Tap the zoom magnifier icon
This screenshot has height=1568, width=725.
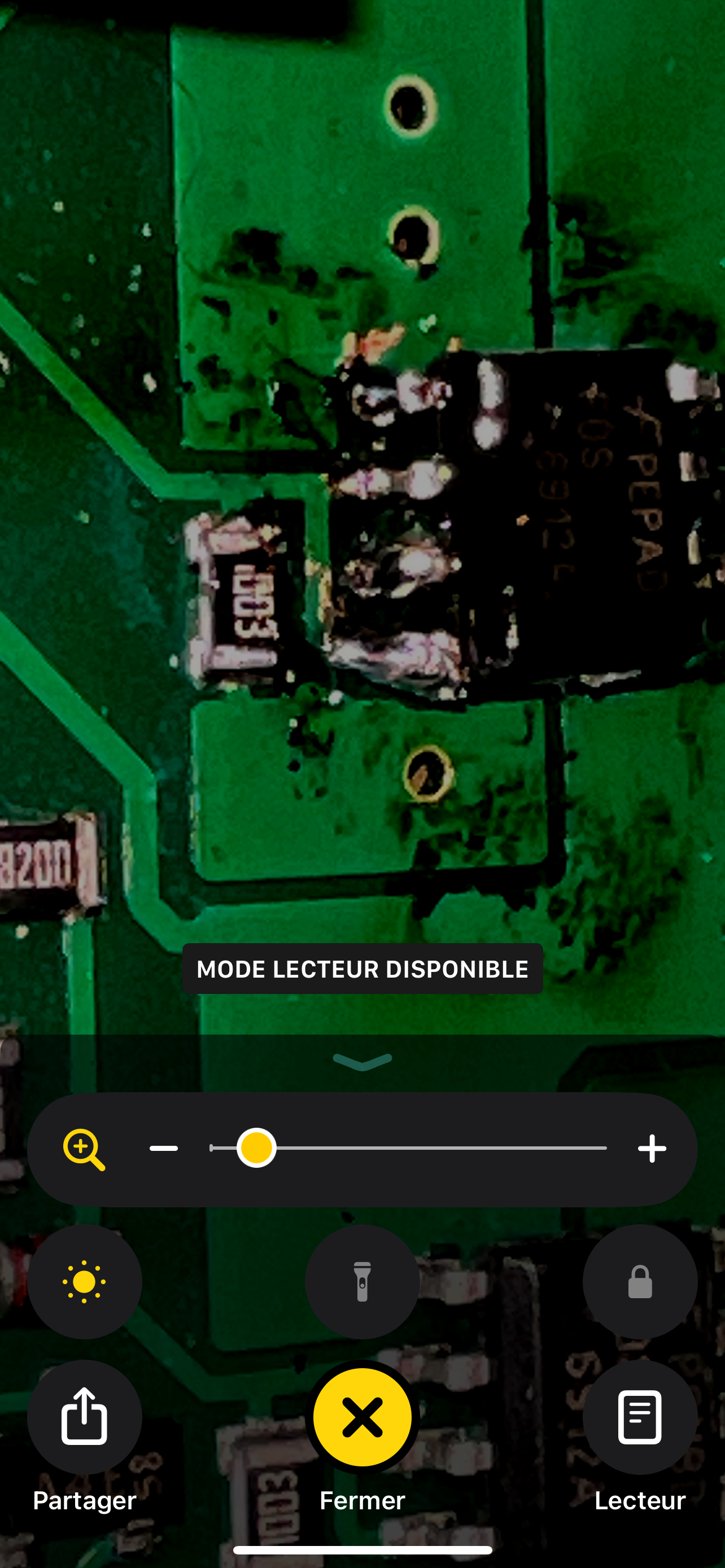[84, 1149]
